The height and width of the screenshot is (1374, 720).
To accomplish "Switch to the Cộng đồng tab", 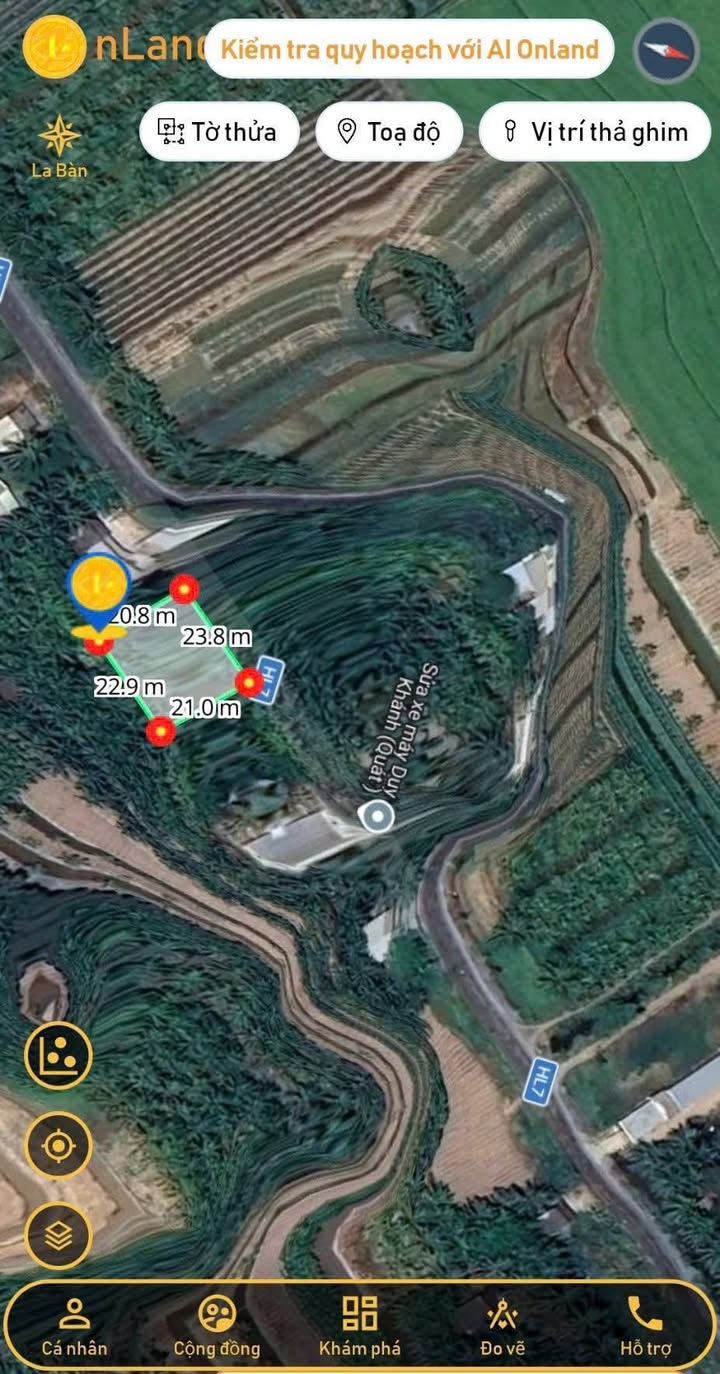I will [x=217, y=1328].
